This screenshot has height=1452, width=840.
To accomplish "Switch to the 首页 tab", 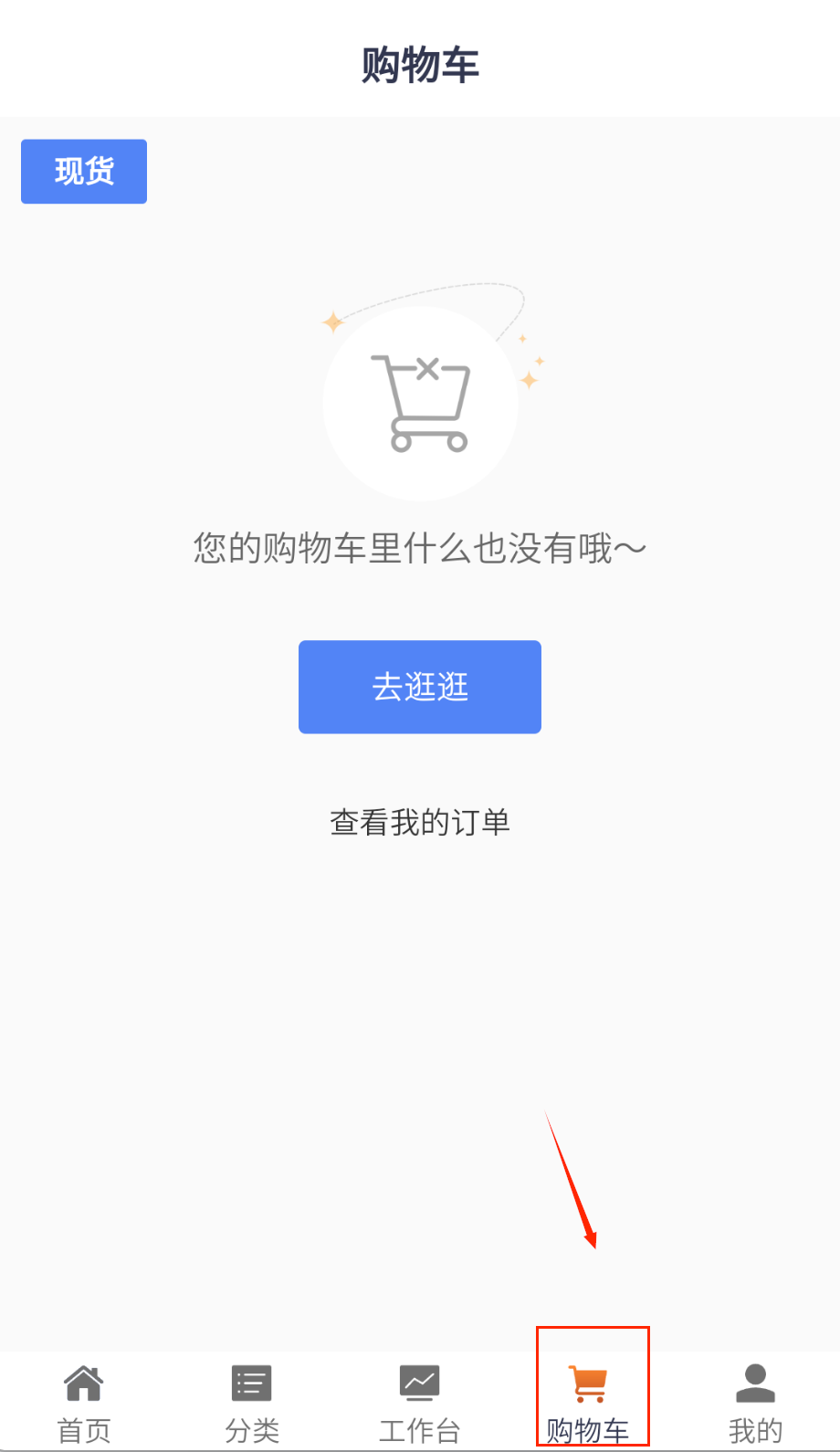I will click(84, 1402).
